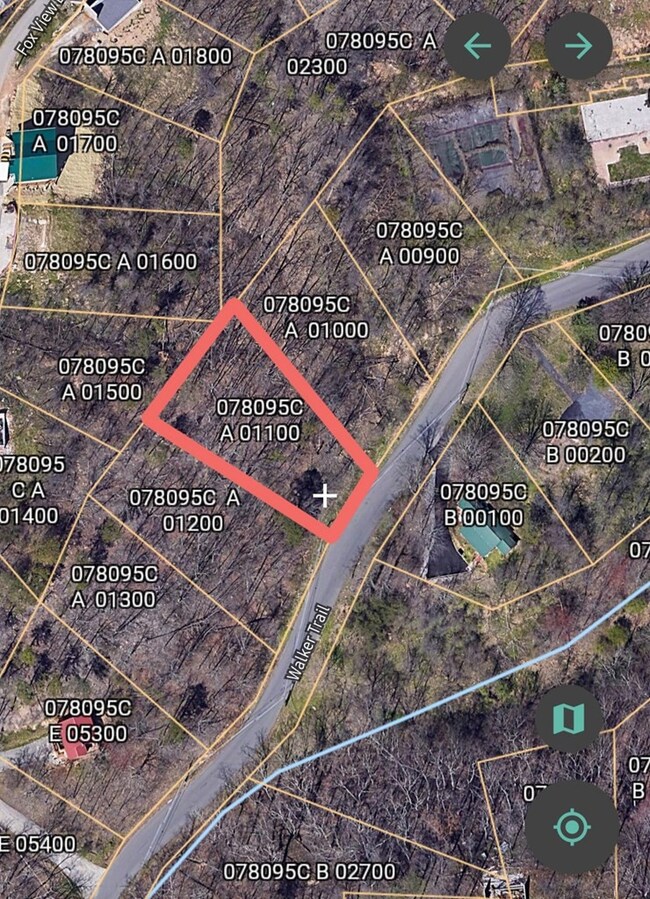Open the map layers button
This screenshot has height=899, width=650.
568,718
